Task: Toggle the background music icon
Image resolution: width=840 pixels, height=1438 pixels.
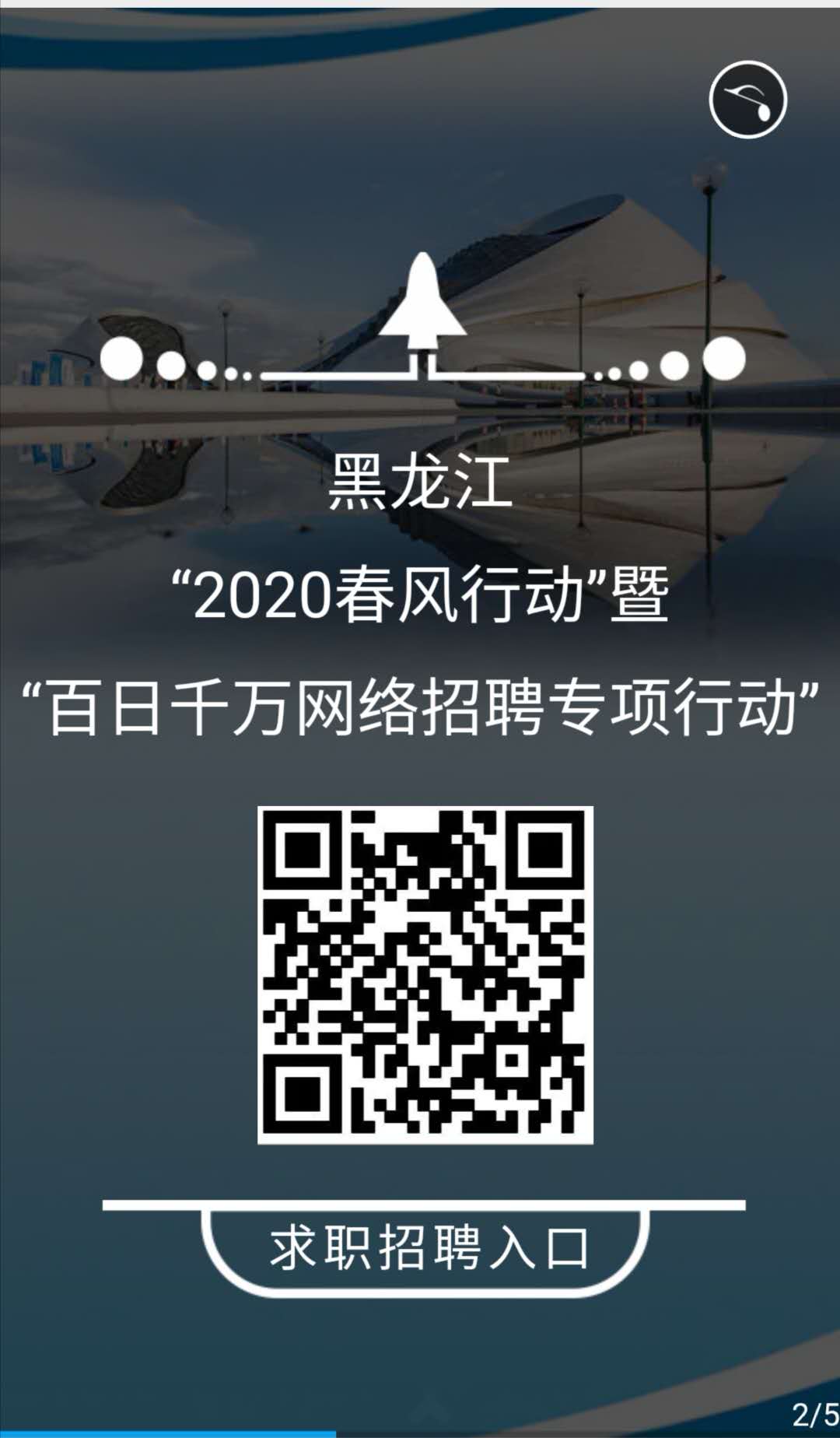Action: click(747, 100)
